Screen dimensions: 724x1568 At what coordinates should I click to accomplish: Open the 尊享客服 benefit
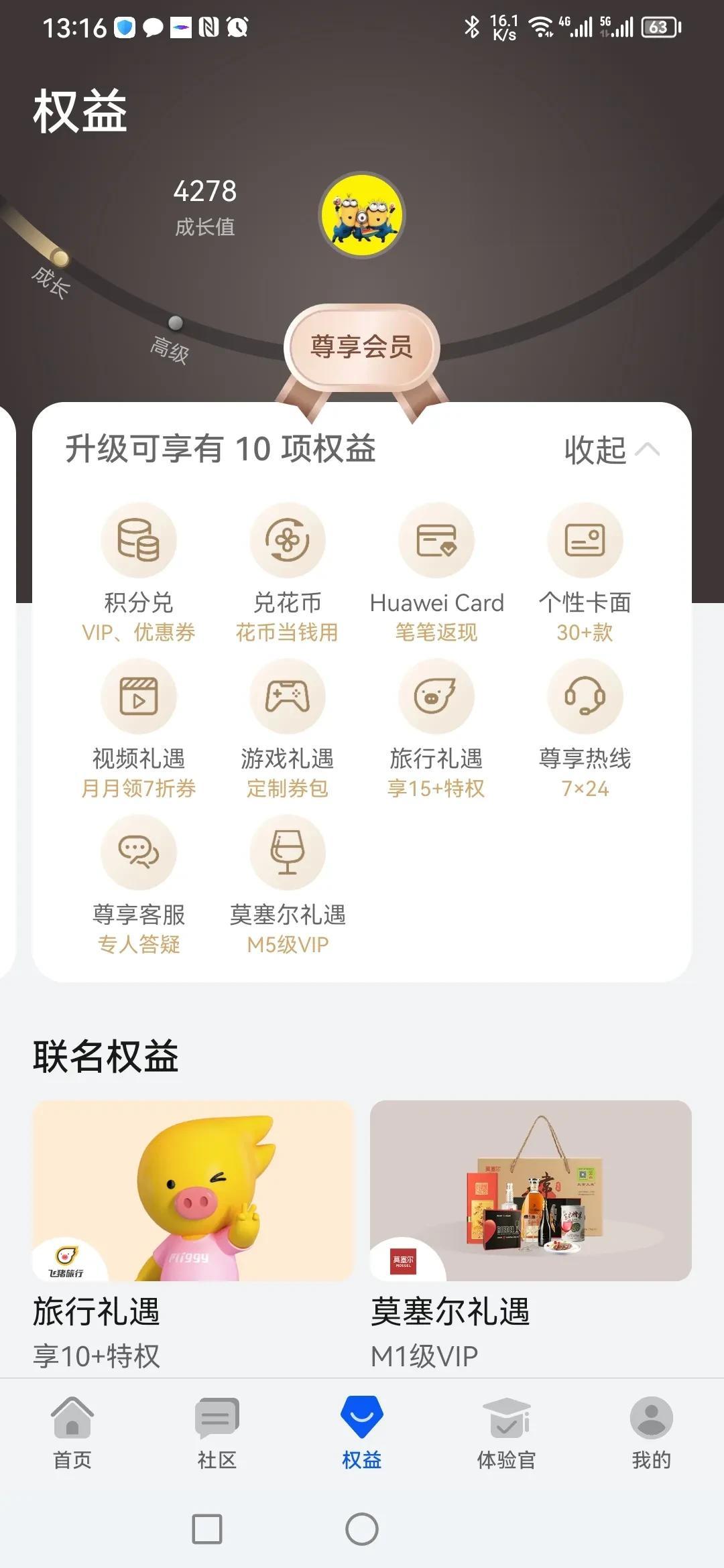click(139, 853)
